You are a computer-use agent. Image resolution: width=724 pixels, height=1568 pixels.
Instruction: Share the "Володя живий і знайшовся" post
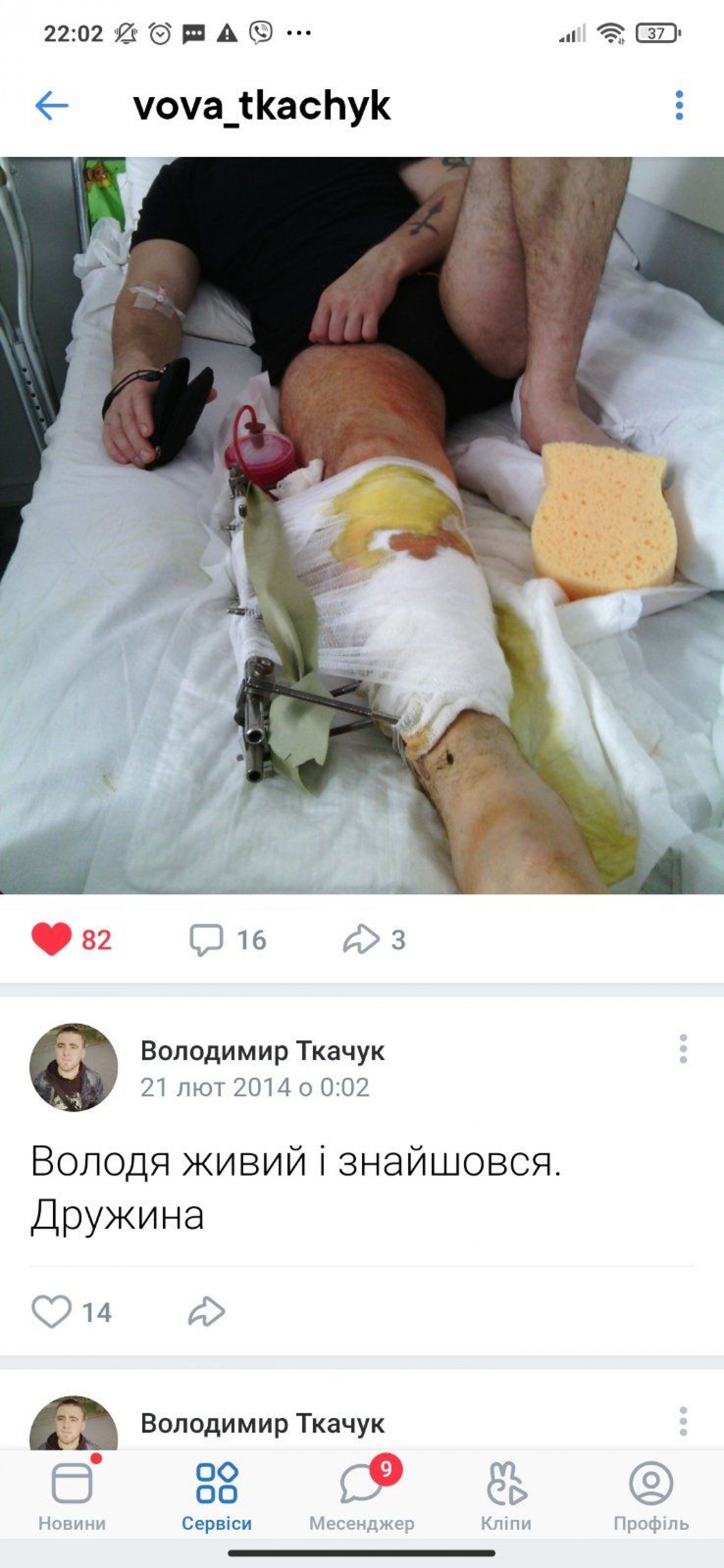(x=206, y=1312)
